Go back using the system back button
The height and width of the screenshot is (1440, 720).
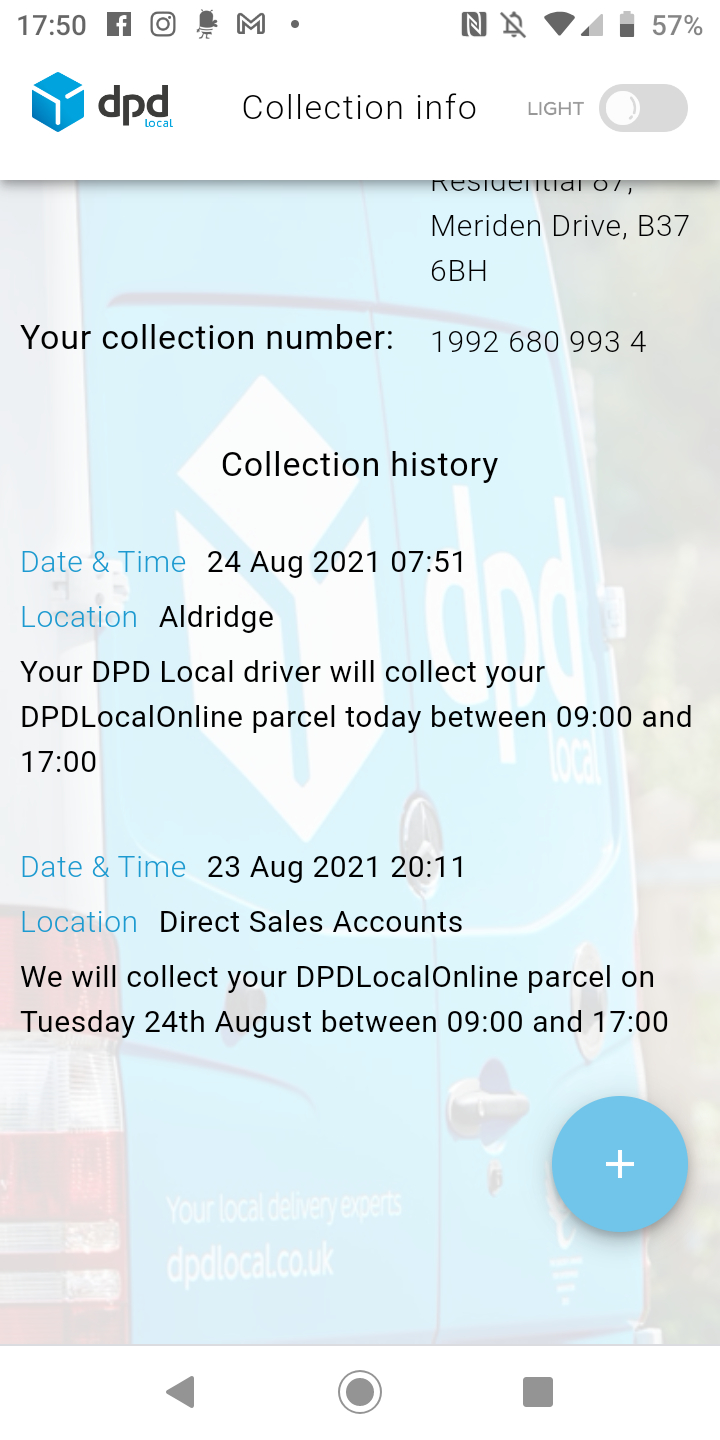pyautogui.click(x=181, y=1391)
